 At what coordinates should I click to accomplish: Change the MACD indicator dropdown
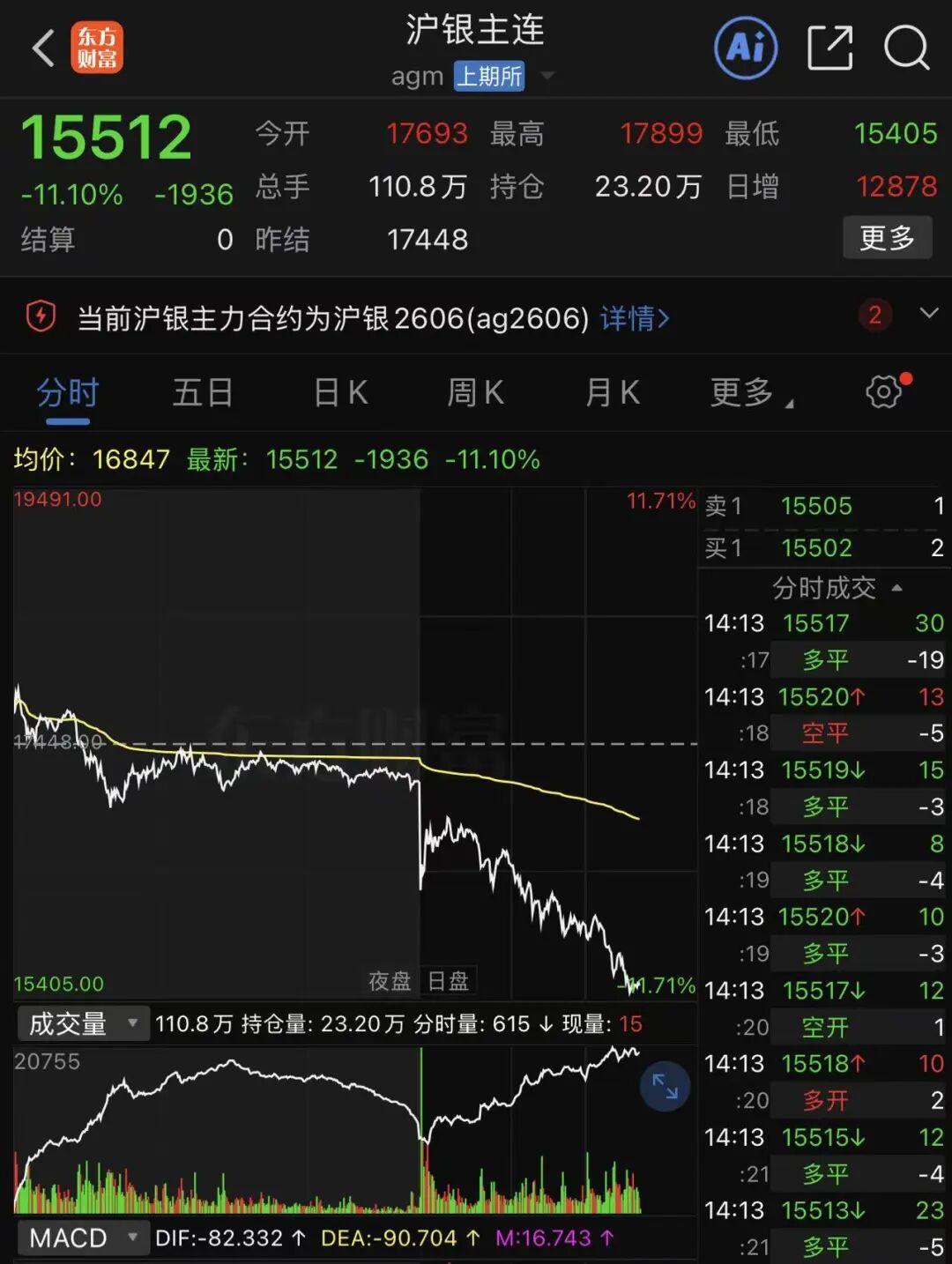[x=81, y=1238]
